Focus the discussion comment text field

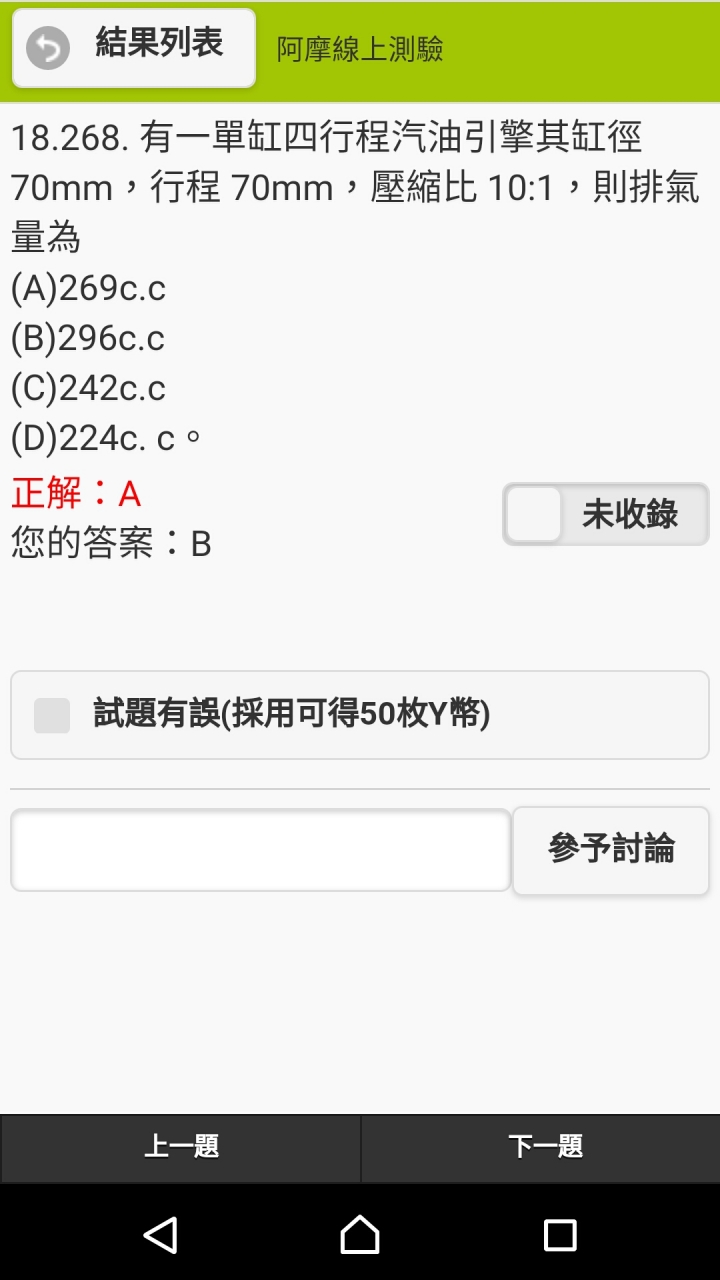[261, 850]
